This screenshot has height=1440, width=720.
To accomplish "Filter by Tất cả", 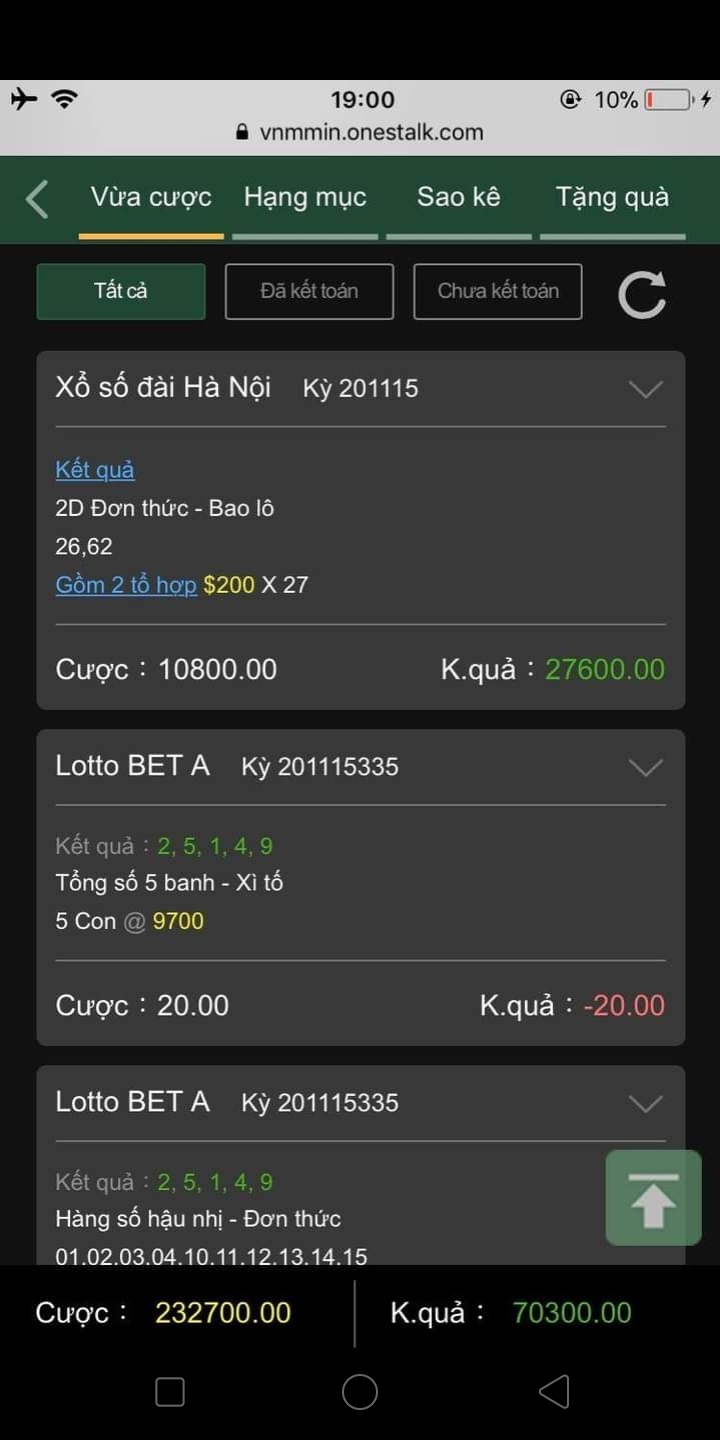I will 121,291.
